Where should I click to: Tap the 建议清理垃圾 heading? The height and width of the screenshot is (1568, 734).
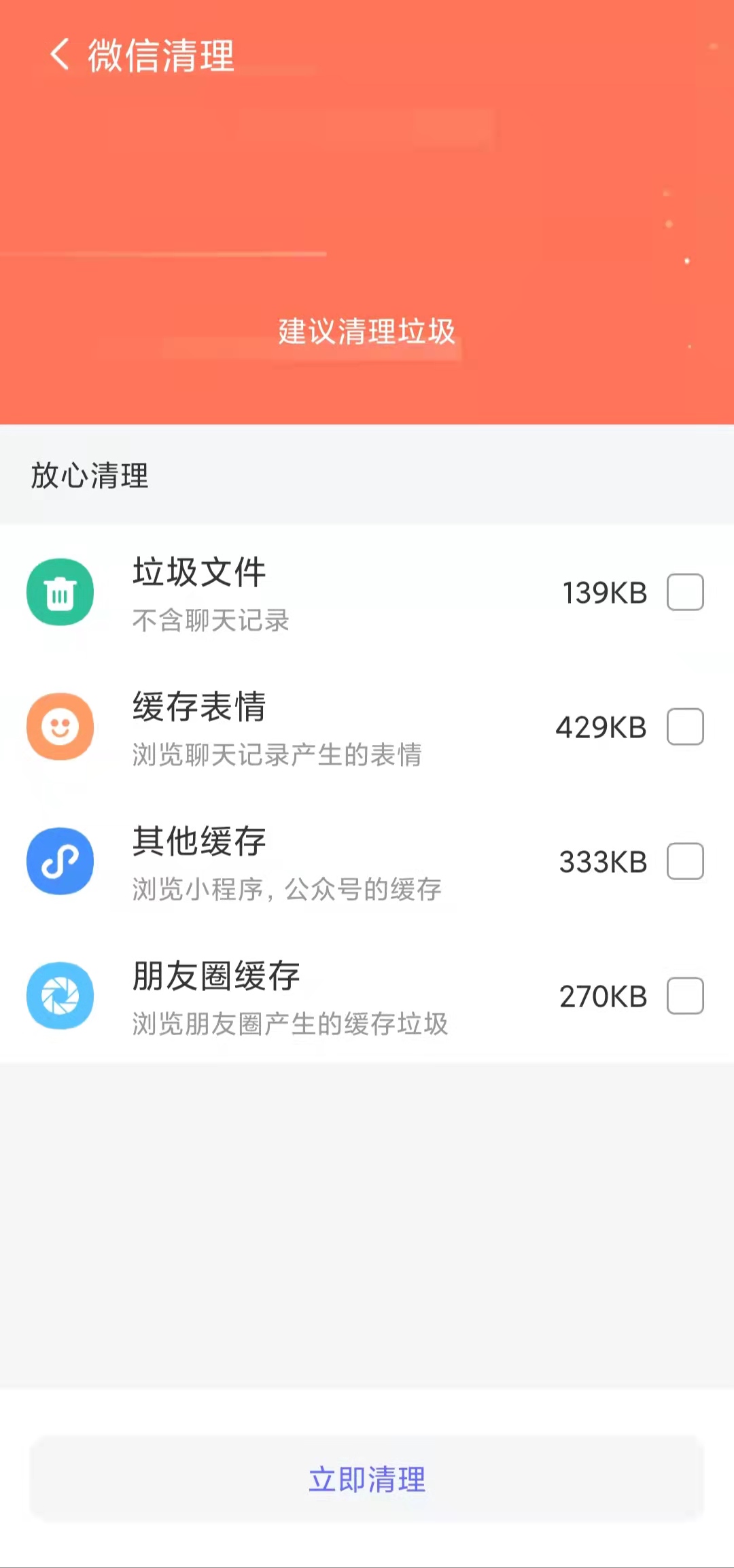367,332
